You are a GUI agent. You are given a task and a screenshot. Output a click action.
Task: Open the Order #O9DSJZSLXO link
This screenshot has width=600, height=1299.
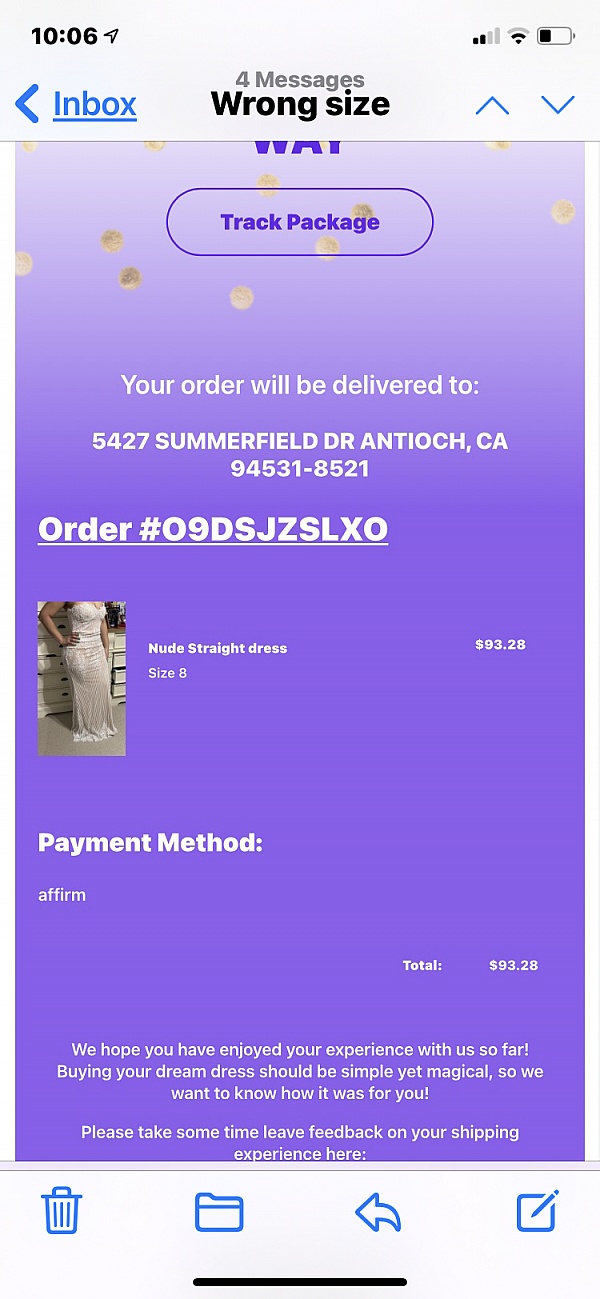[x=212, y=529]
